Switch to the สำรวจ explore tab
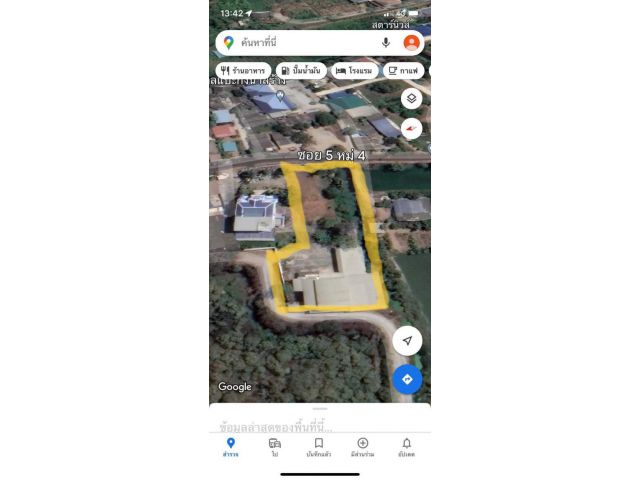 click(230, 446)
